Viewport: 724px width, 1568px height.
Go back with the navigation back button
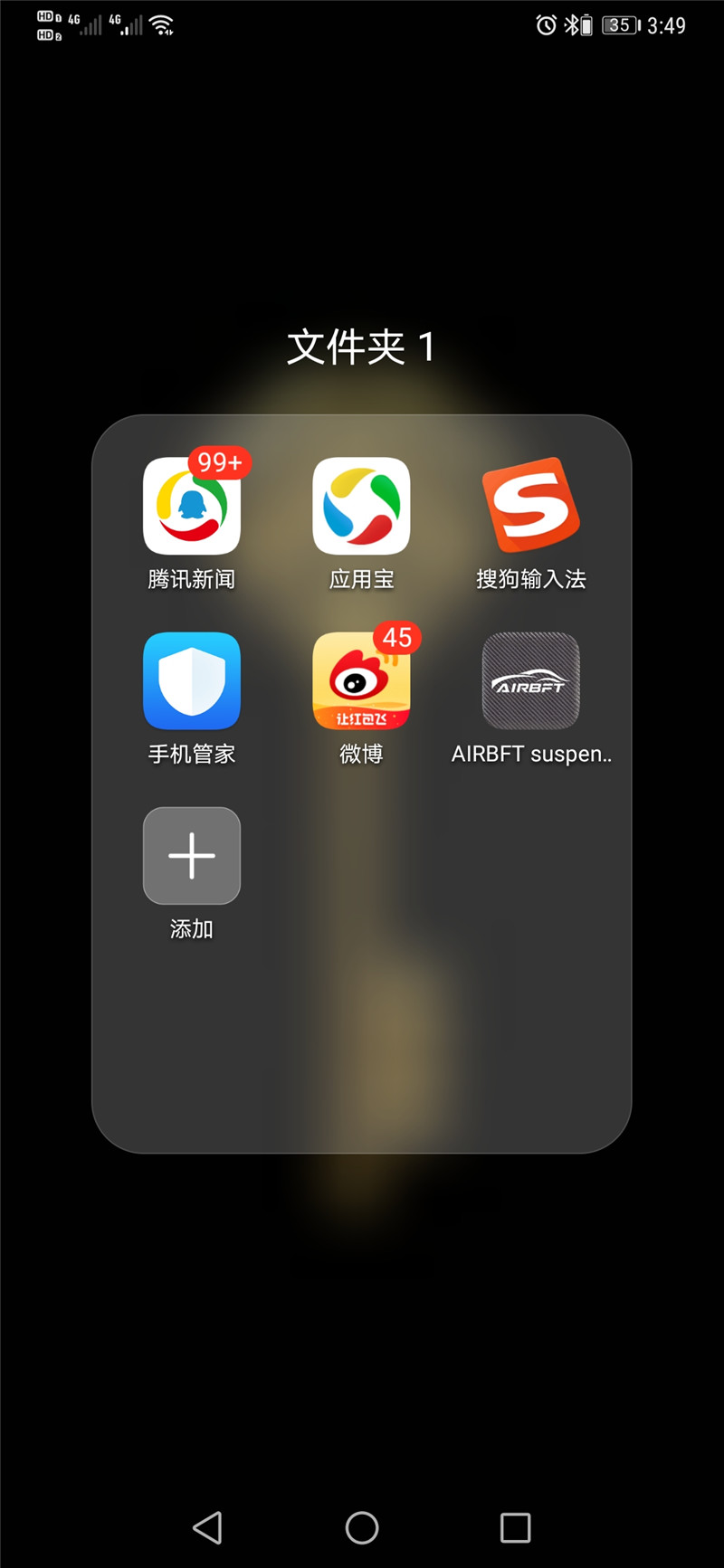pyautogui.click(x=208, y=1528)
